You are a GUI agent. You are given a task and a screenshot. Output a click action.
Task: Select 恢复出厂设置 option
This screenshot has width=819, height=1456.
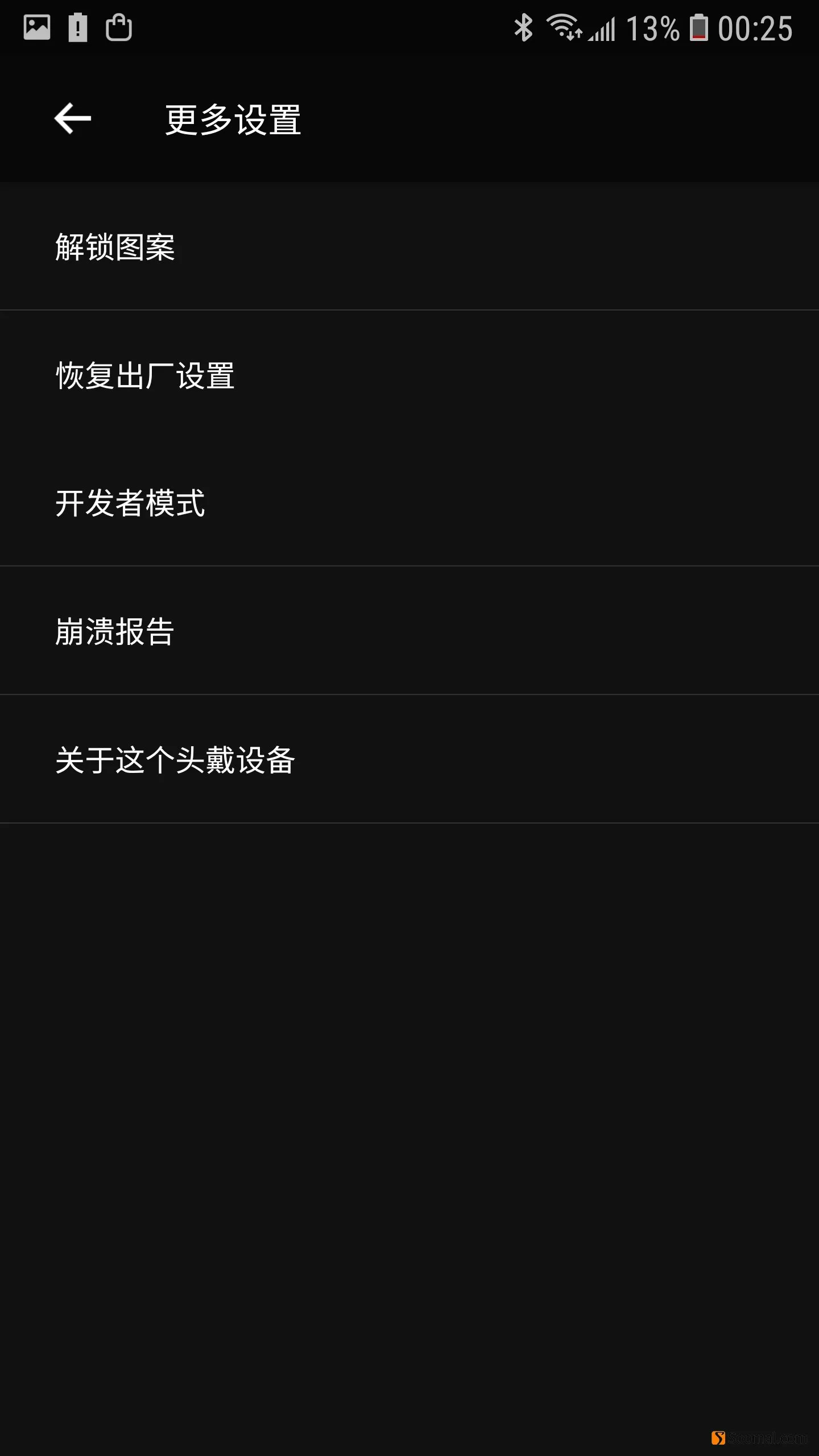409,375
